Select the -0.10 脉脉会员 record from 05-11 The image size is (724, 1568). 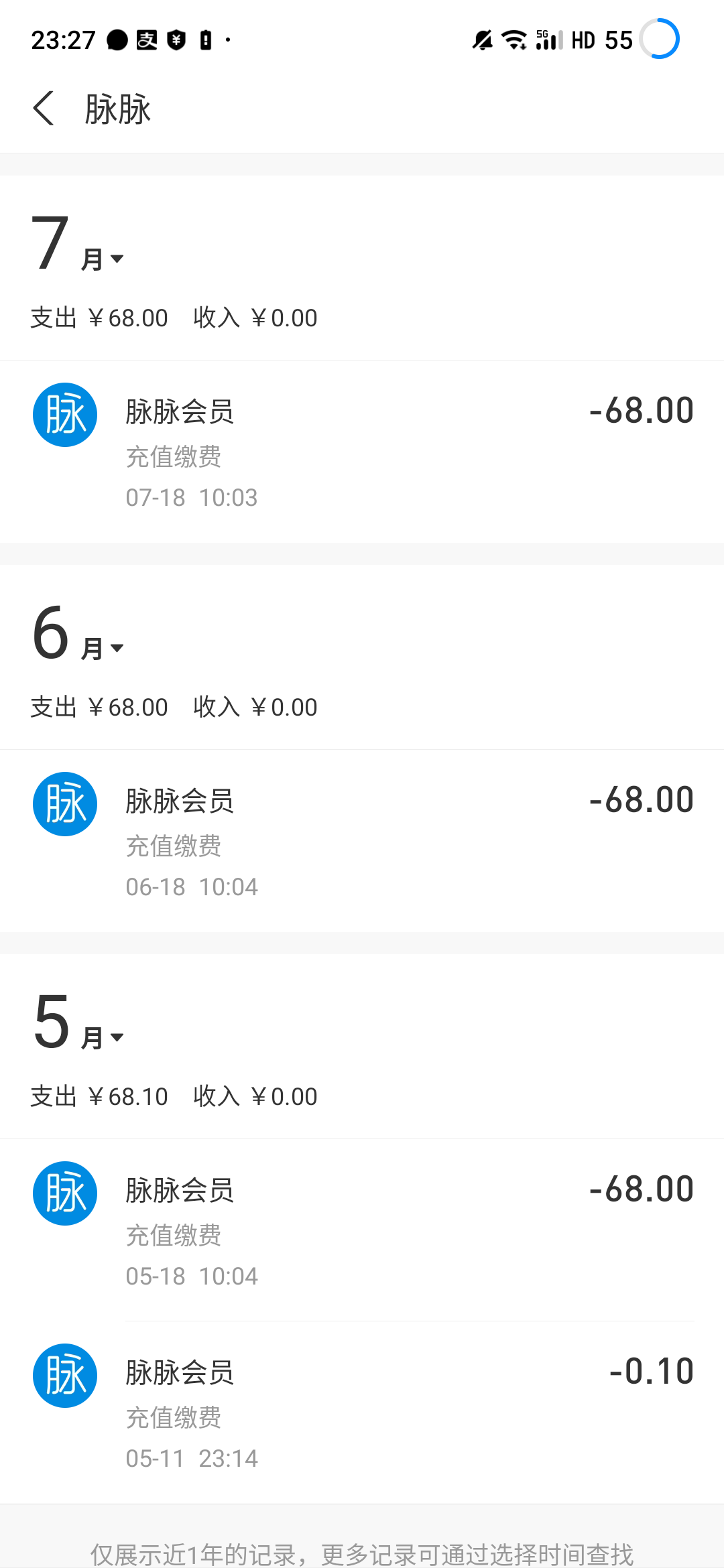point(362,1413)
